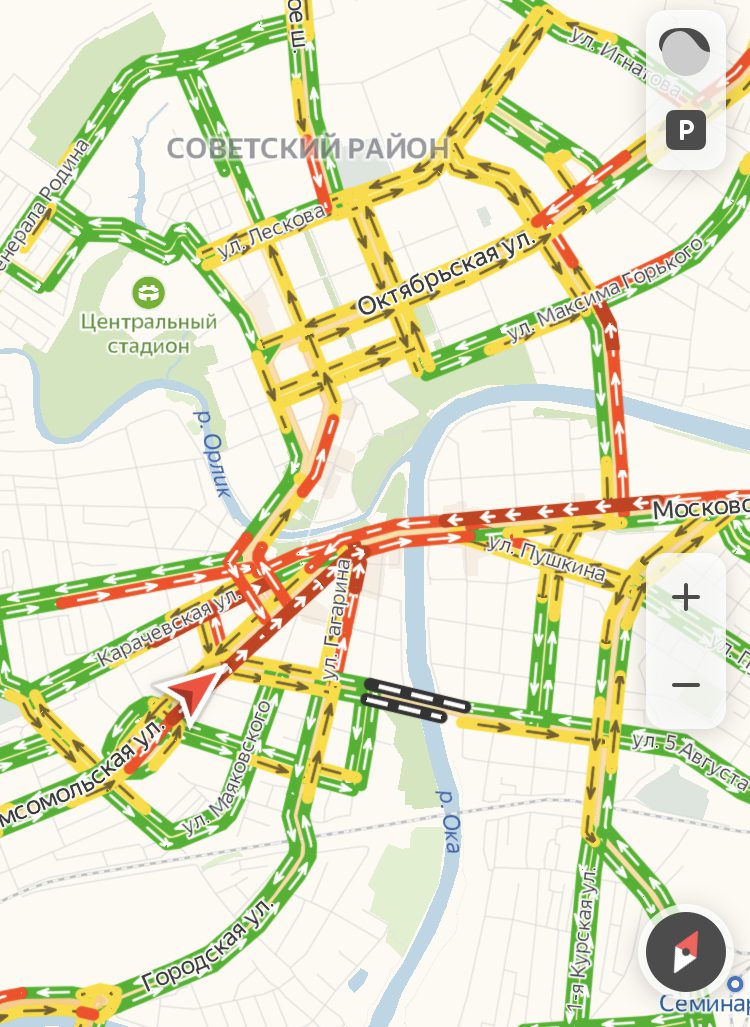The width and height of the screenshot is (750, 1027).
Task: Zoom out of the map
Action: pos(686,685)
